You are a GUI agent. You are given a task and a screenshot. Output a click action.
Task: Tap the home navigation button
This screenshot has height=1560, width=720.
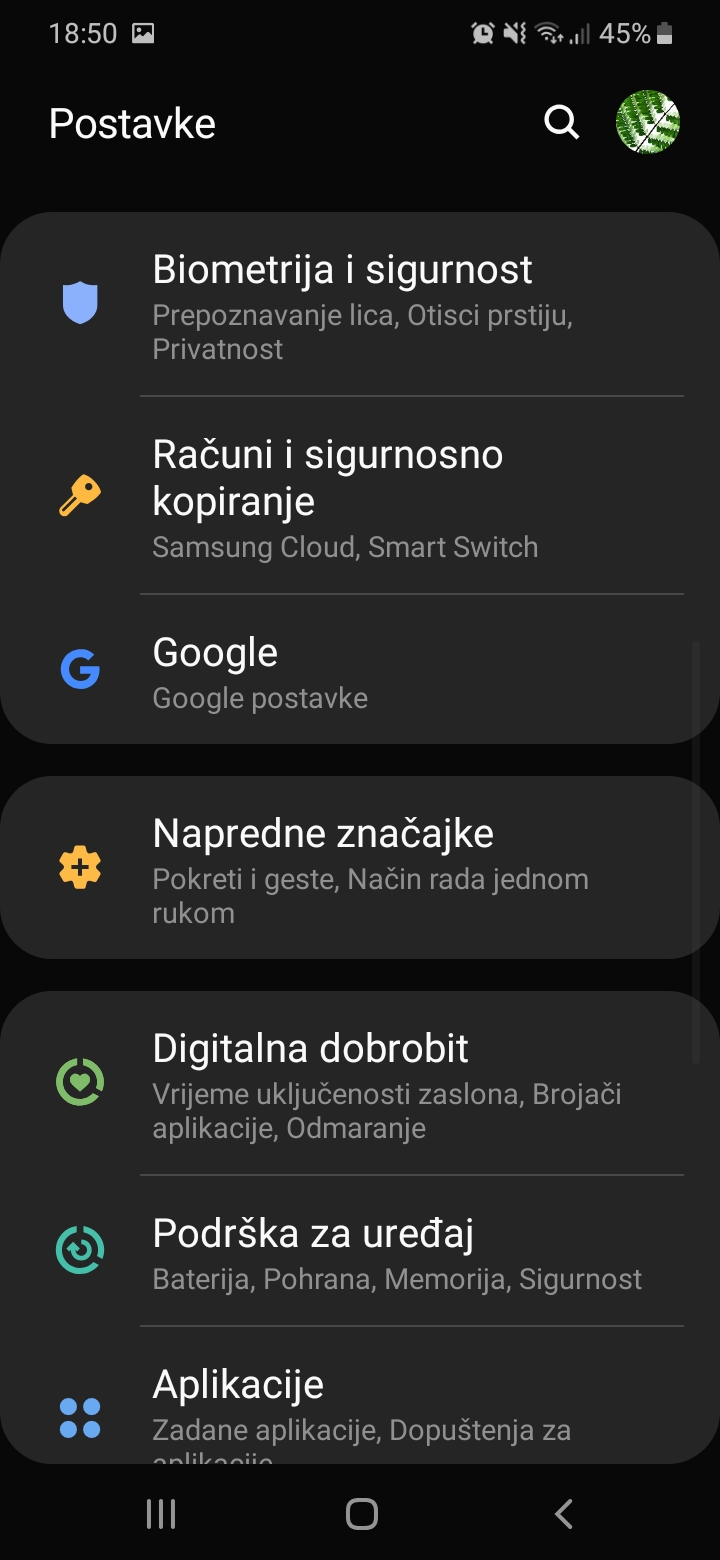pyautogui.click(x=361, y=1514)
